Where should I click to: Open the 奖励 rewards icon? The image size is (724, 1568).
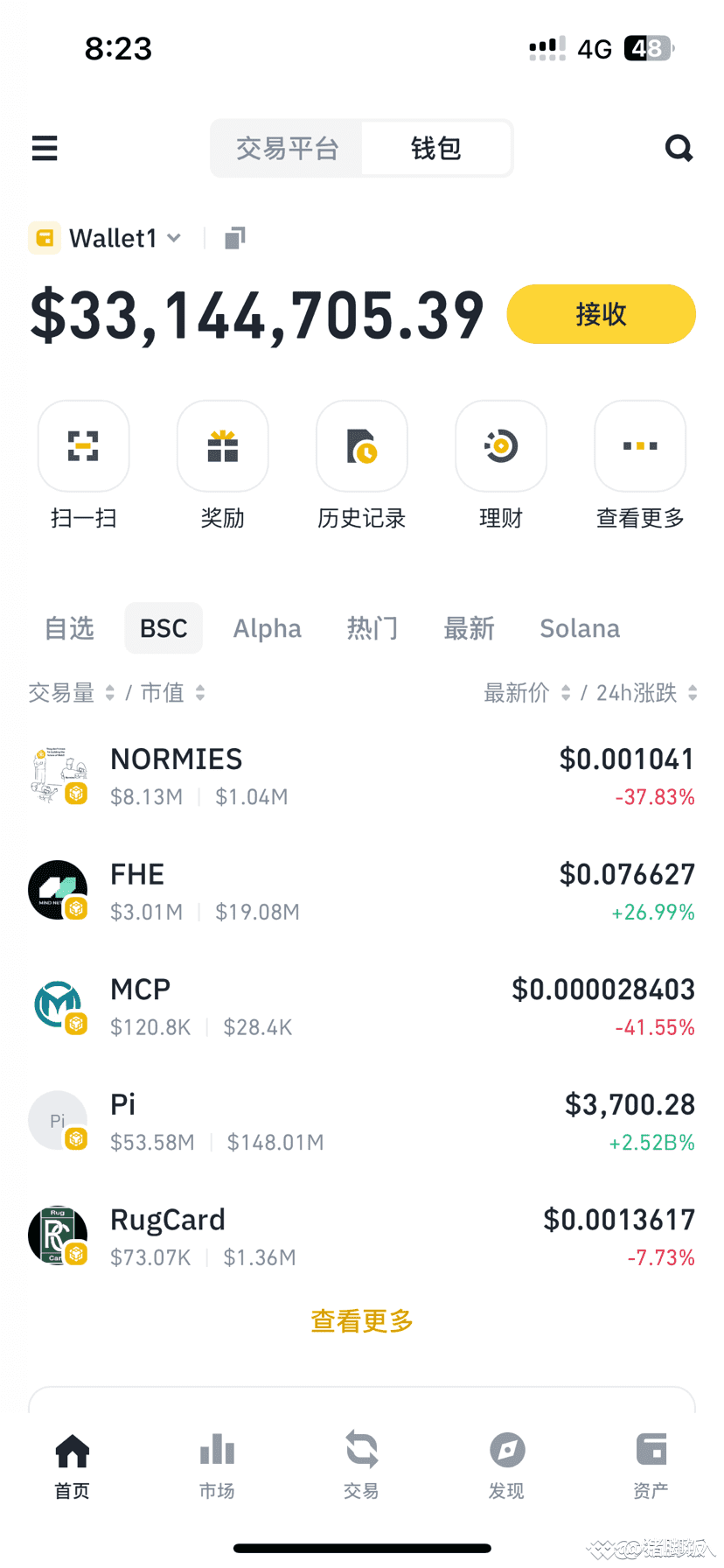coord(222,446)
